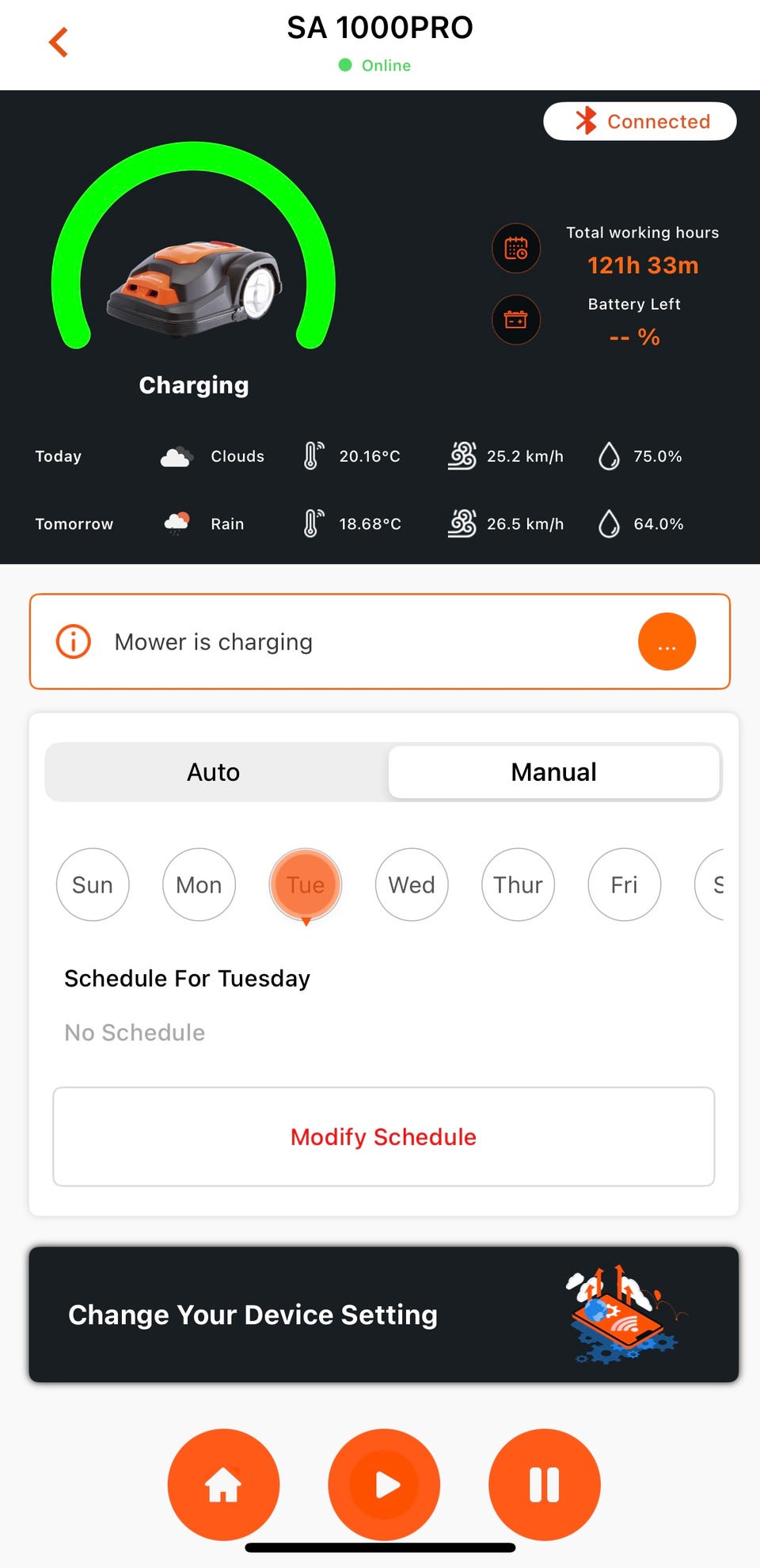The width and height of the screenshot is (760, 1568).
Task: Select Fri in the day picker
Action: click(x=625, y=885)
